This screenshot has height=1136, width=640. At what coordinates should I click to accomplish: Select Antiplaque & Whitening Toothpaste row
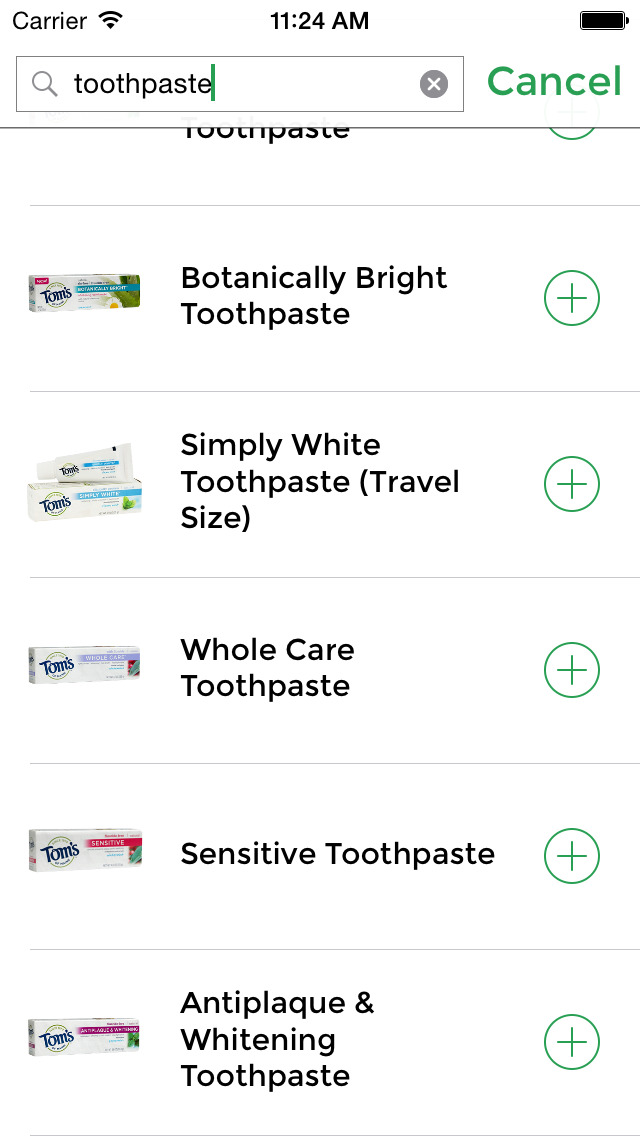pos(277,1040)
